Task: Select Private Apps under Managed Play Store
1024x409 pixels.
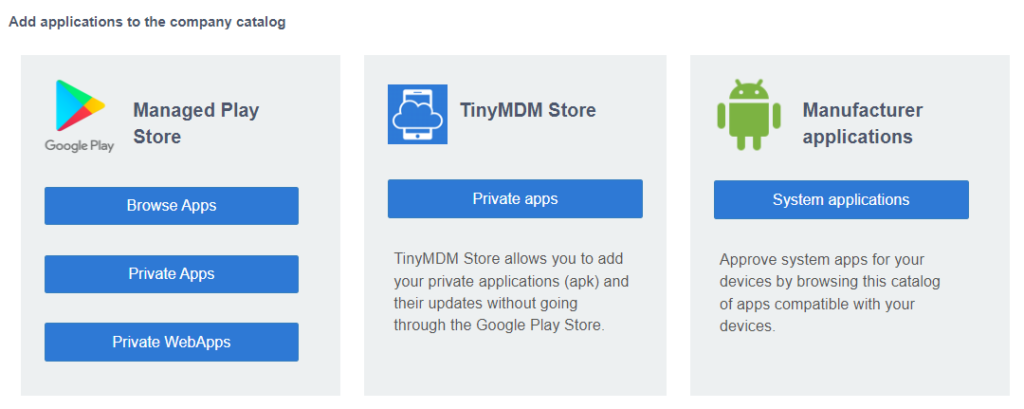Action: (x=171, y=274)
